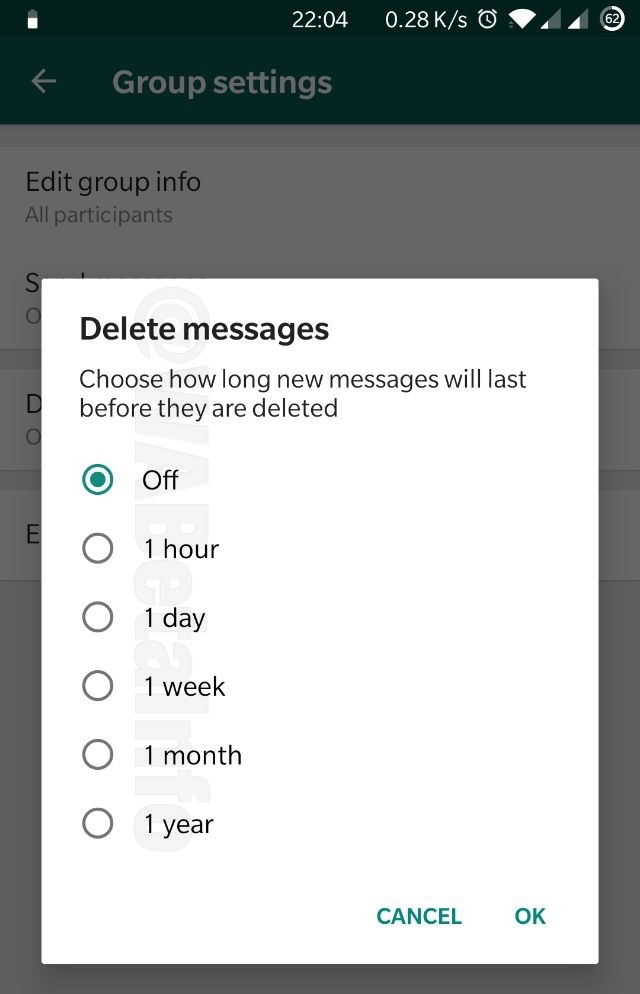Confirm selection with OK
The width and height of the screenshot is (640, 994).
530,916
